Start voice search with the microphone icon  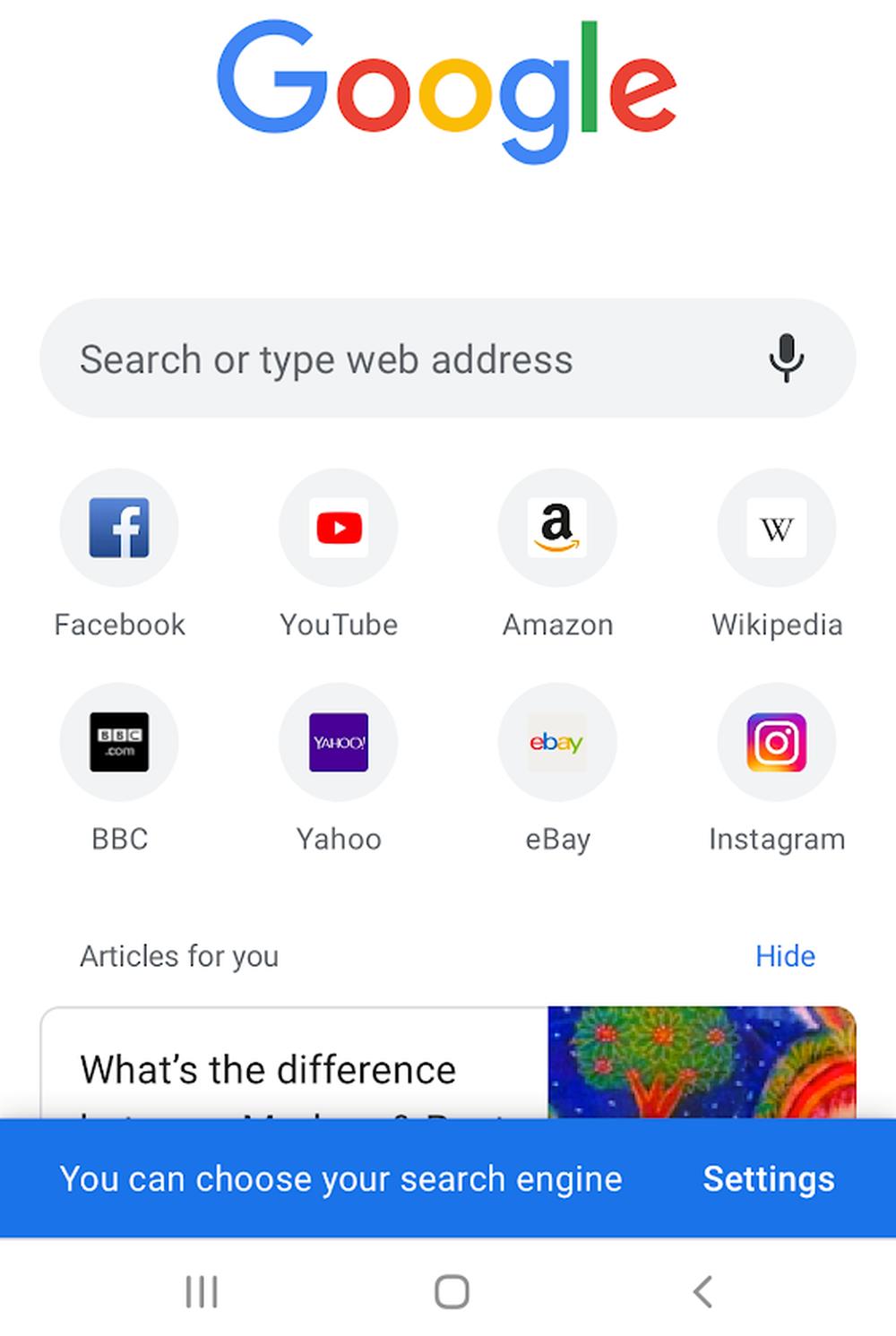786,358
